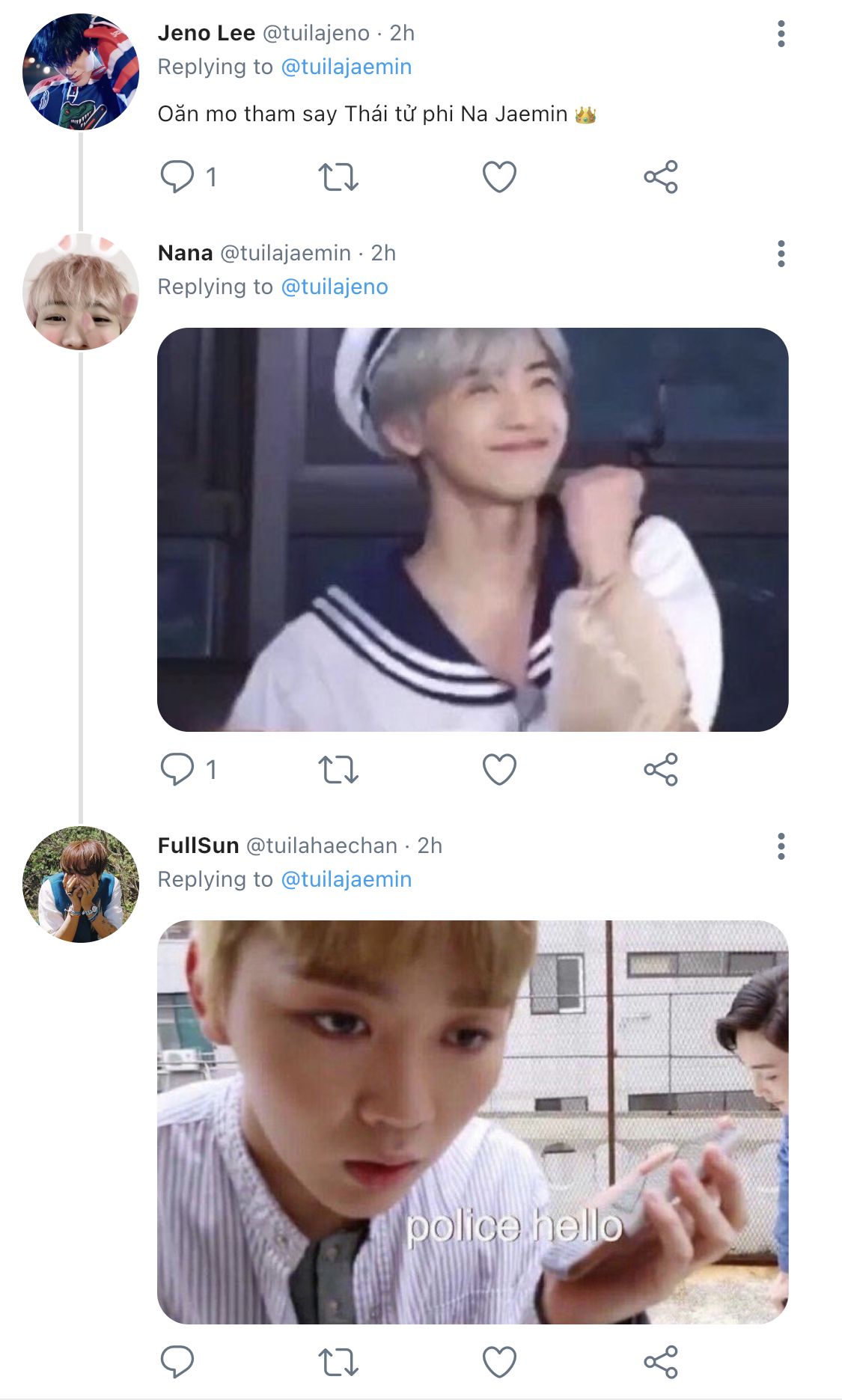This screenshot has width=842, height=1400.
Task: Like Nana's image tweet
Action: point(499,769)
